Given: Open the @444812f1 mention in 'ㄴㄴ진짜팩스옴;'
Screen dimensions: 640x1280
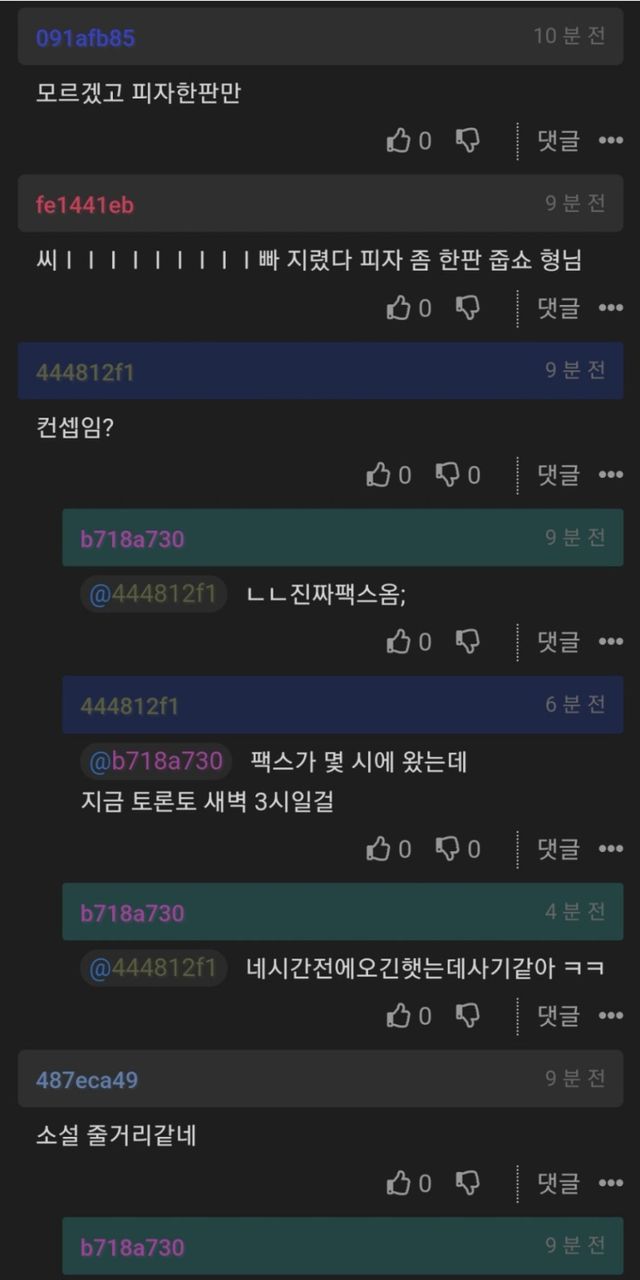Looking at the screenshot, I should (x=153, y=595).
